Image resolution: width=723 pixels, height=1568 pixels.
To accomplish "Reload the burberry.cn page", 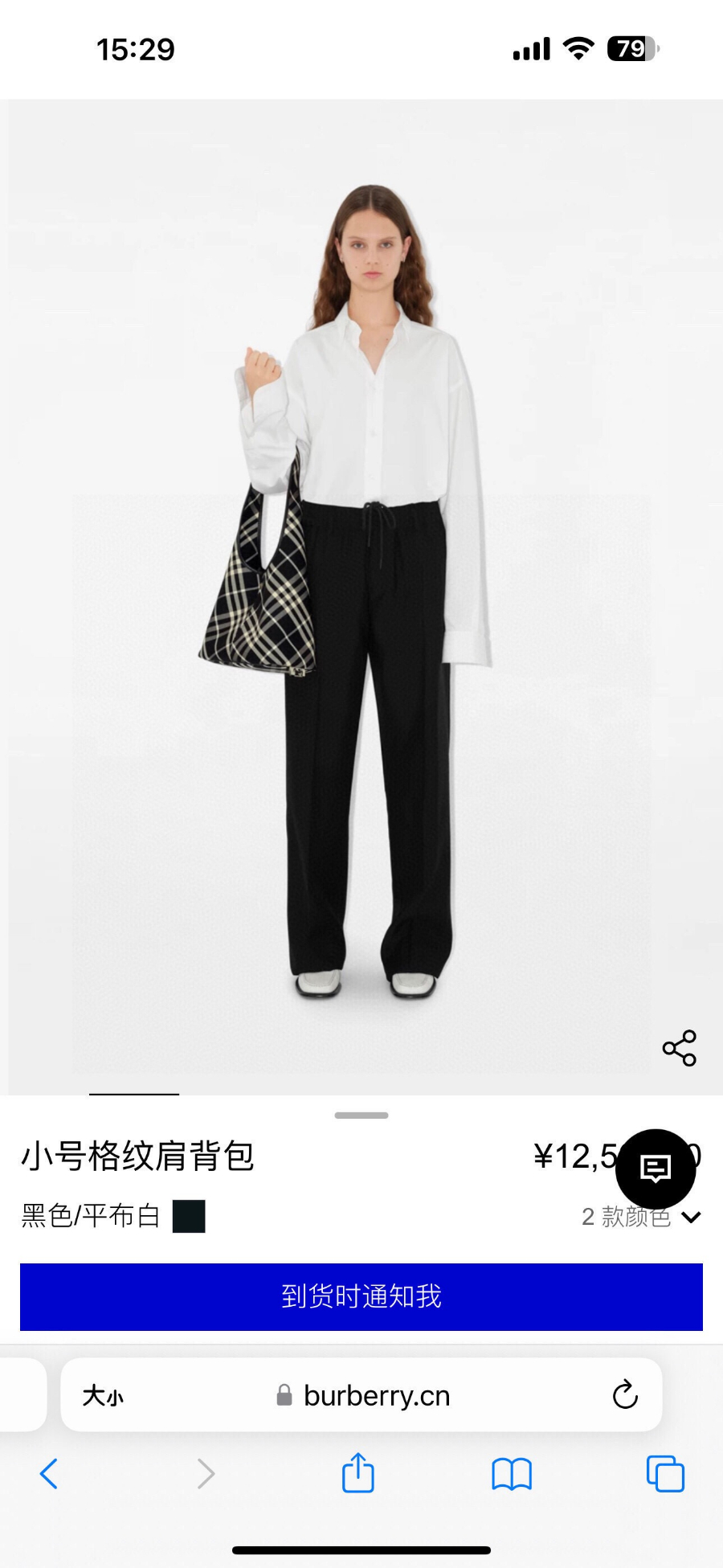I will click(x=625, y=1395).
